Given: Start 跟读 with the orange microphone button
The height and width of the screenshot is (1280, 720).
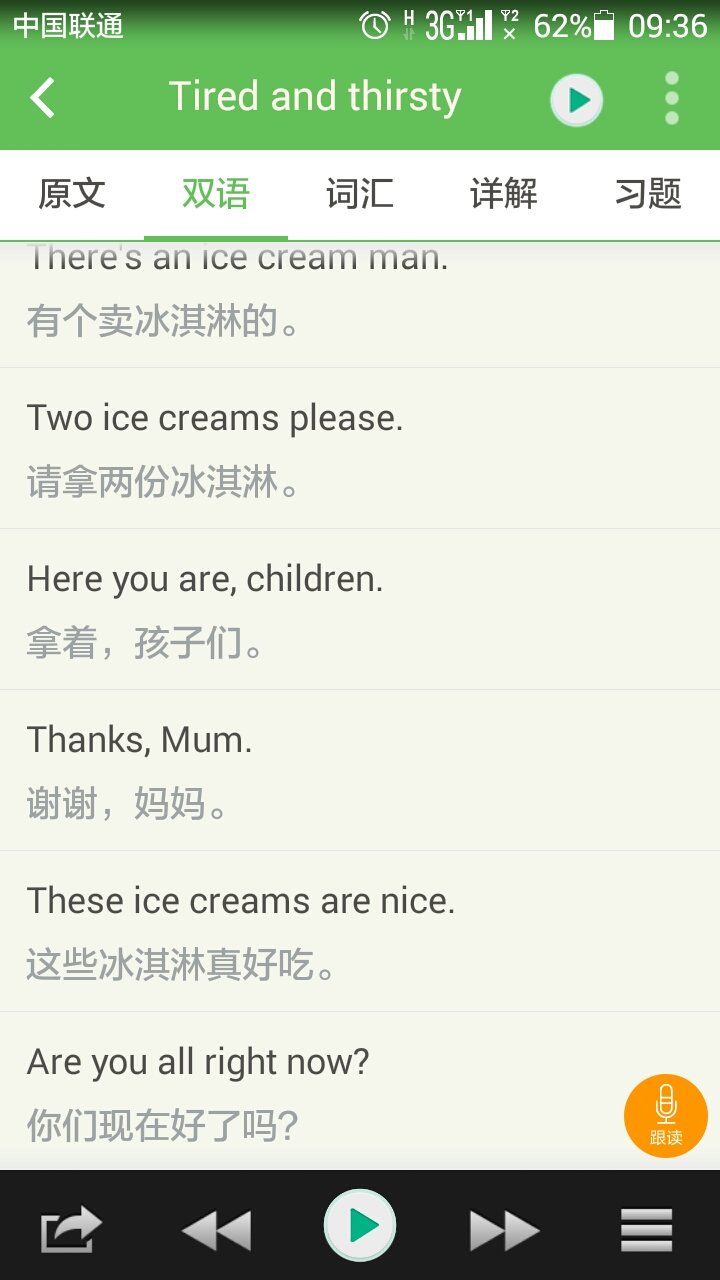Looking at the screenshot, I should [665, 1115].
